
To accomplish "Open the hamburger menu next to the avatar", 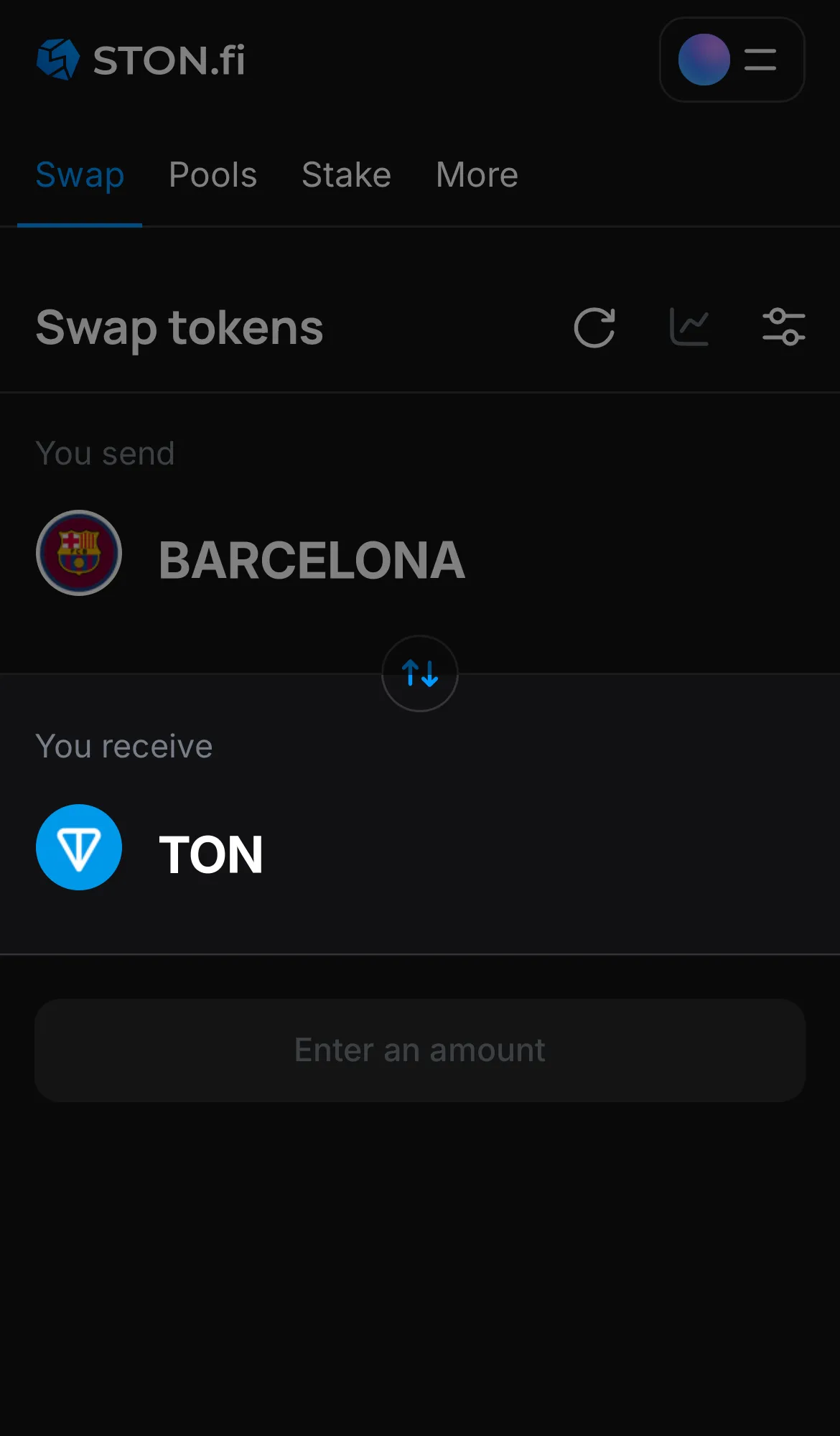I will point(759,60).
